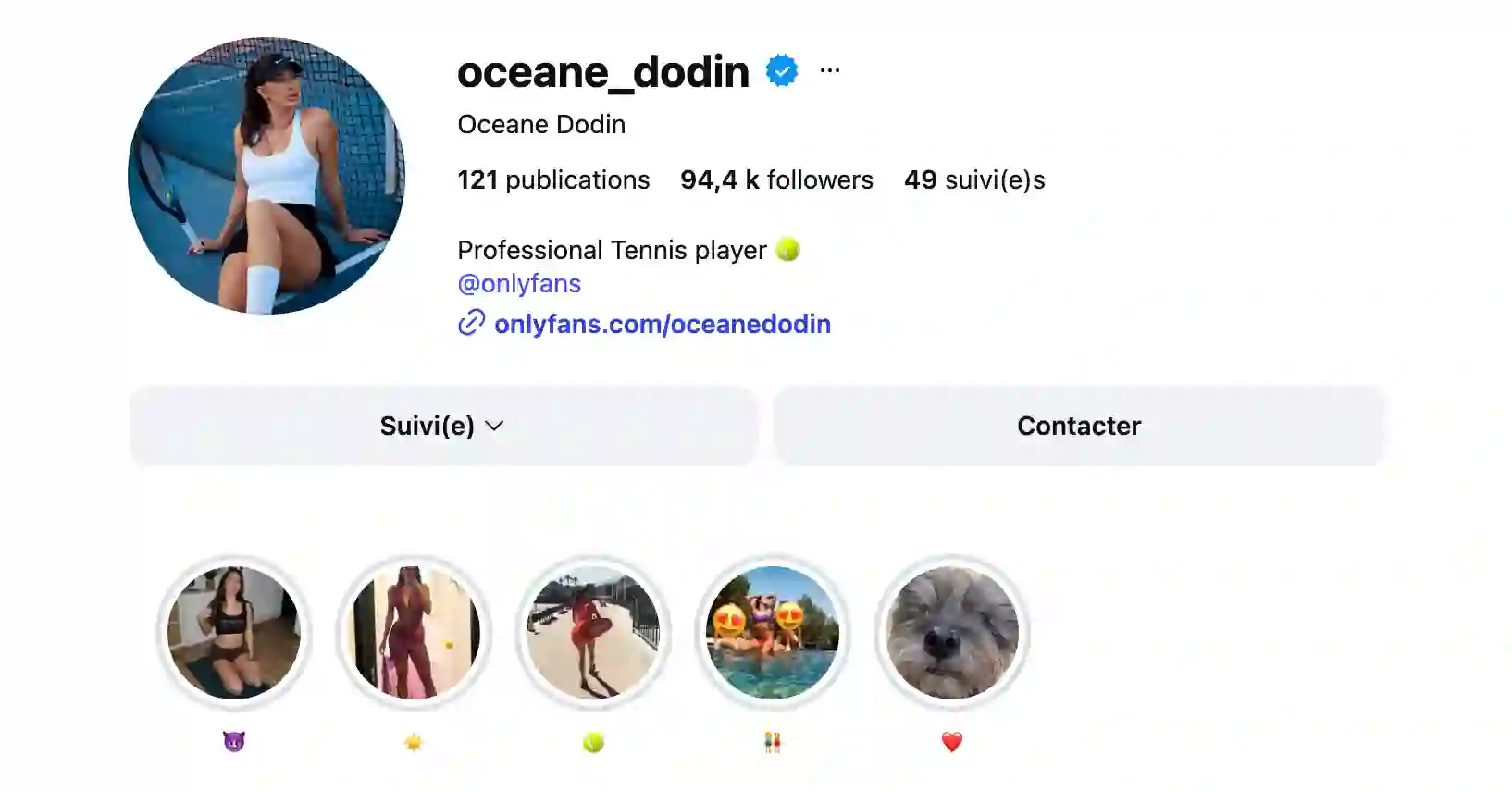Tap the Contacter button
The width and height of the screenshot is (1512, 792).
(1079, 426)
